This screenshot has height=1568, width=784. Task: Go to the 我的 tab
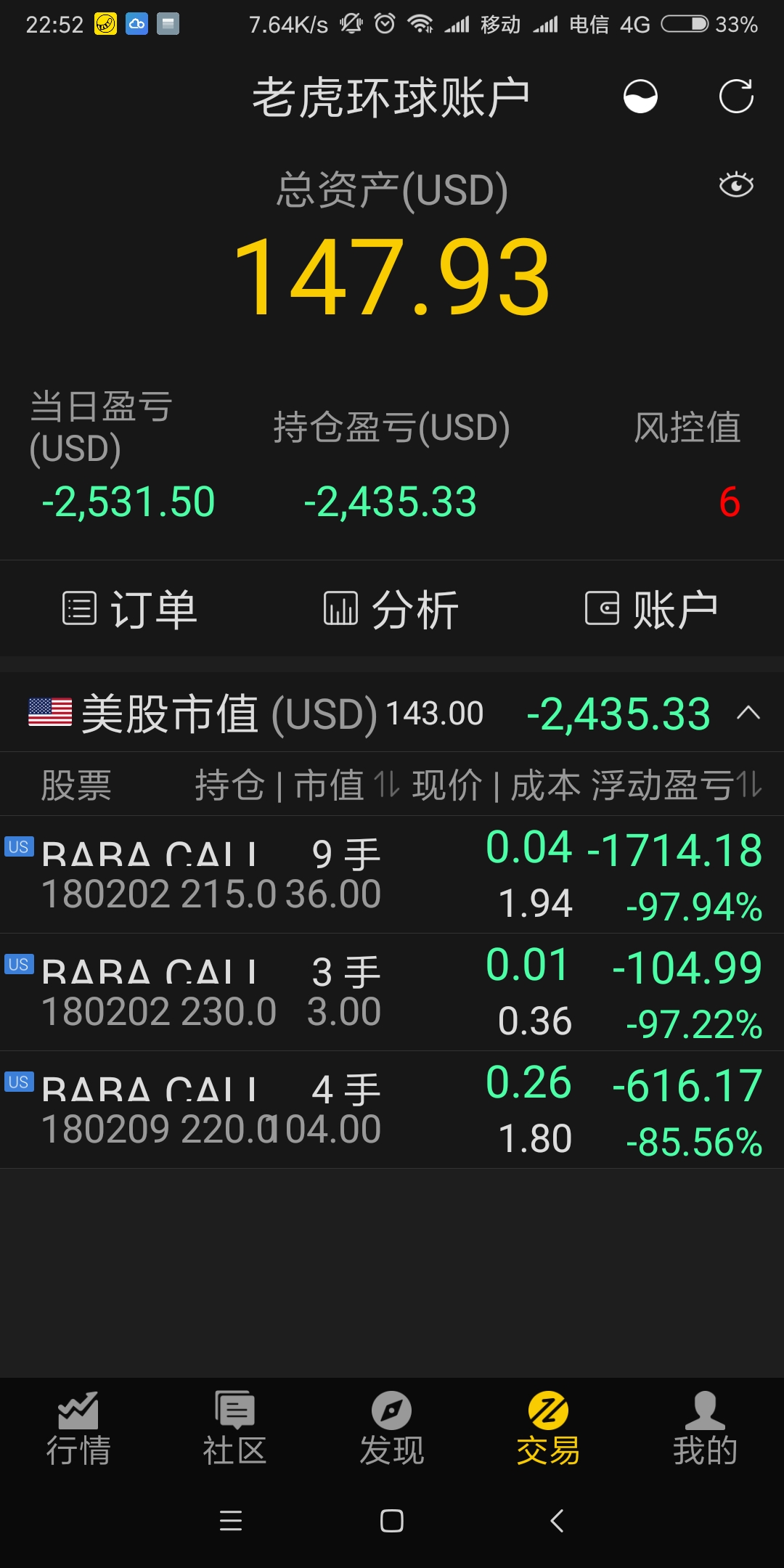point(705,1429)
